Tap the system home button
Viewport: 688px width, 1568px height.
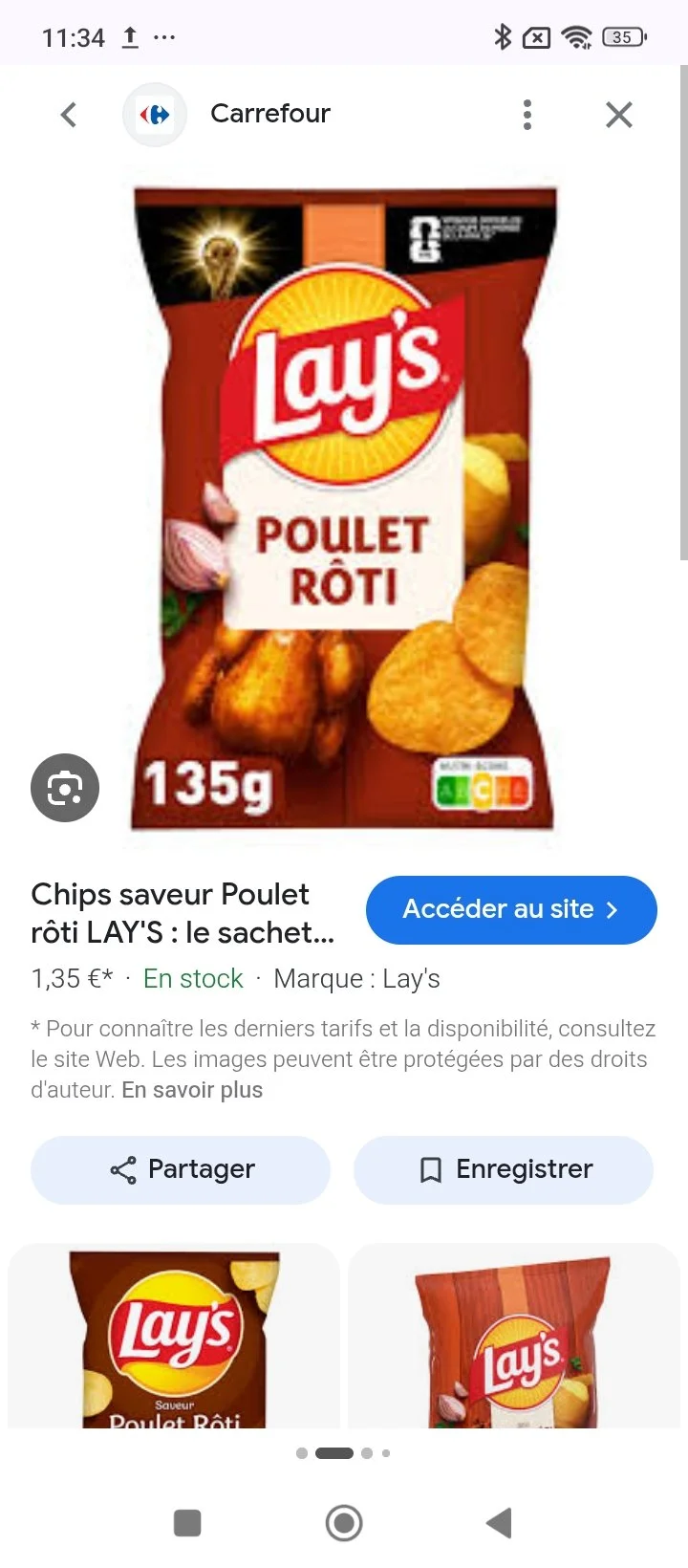point(344,1522)
